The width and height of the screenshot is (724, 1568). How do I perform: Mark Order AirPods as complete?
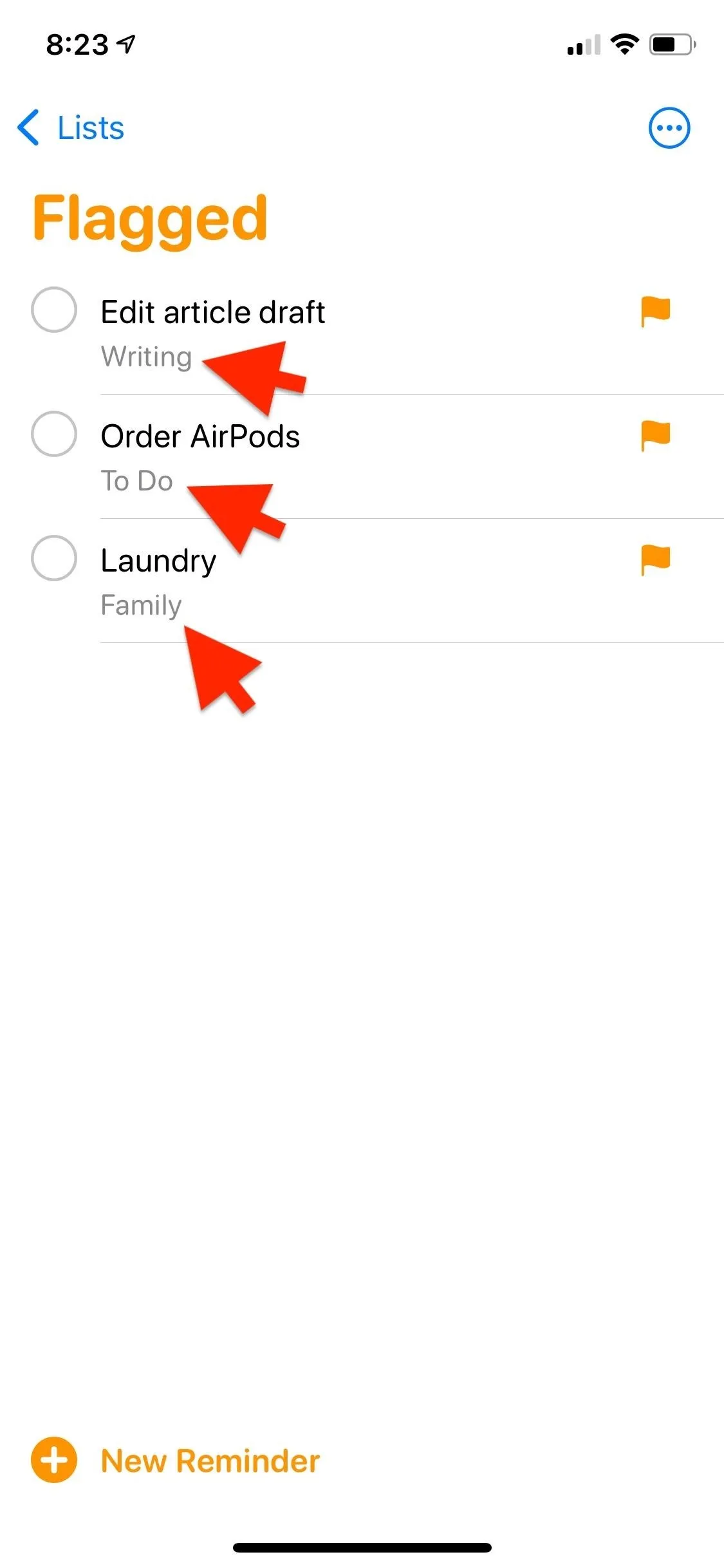coord(54,434)
